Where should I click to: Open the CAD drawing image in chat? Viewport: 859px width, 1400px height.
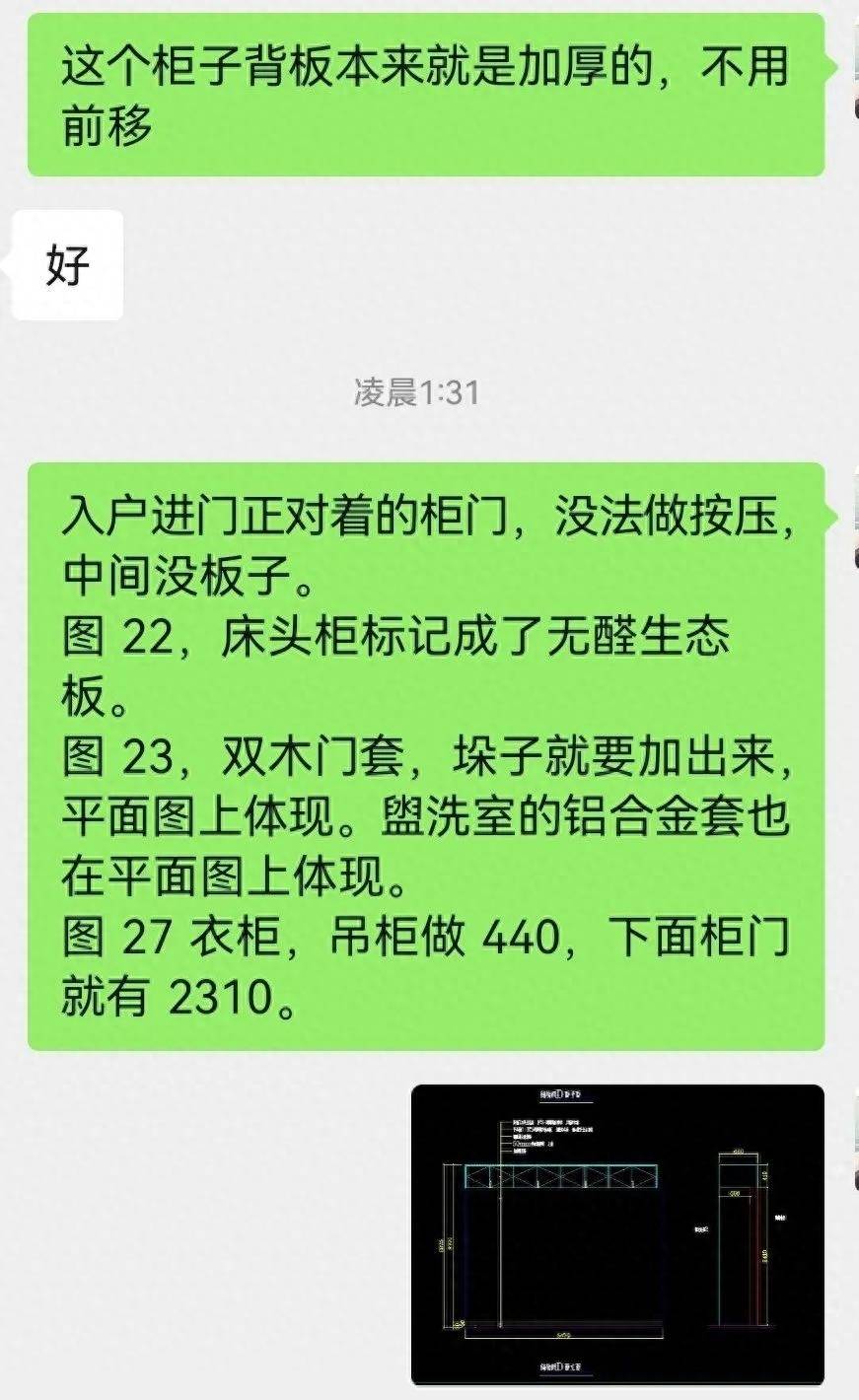coord(616,1234)
